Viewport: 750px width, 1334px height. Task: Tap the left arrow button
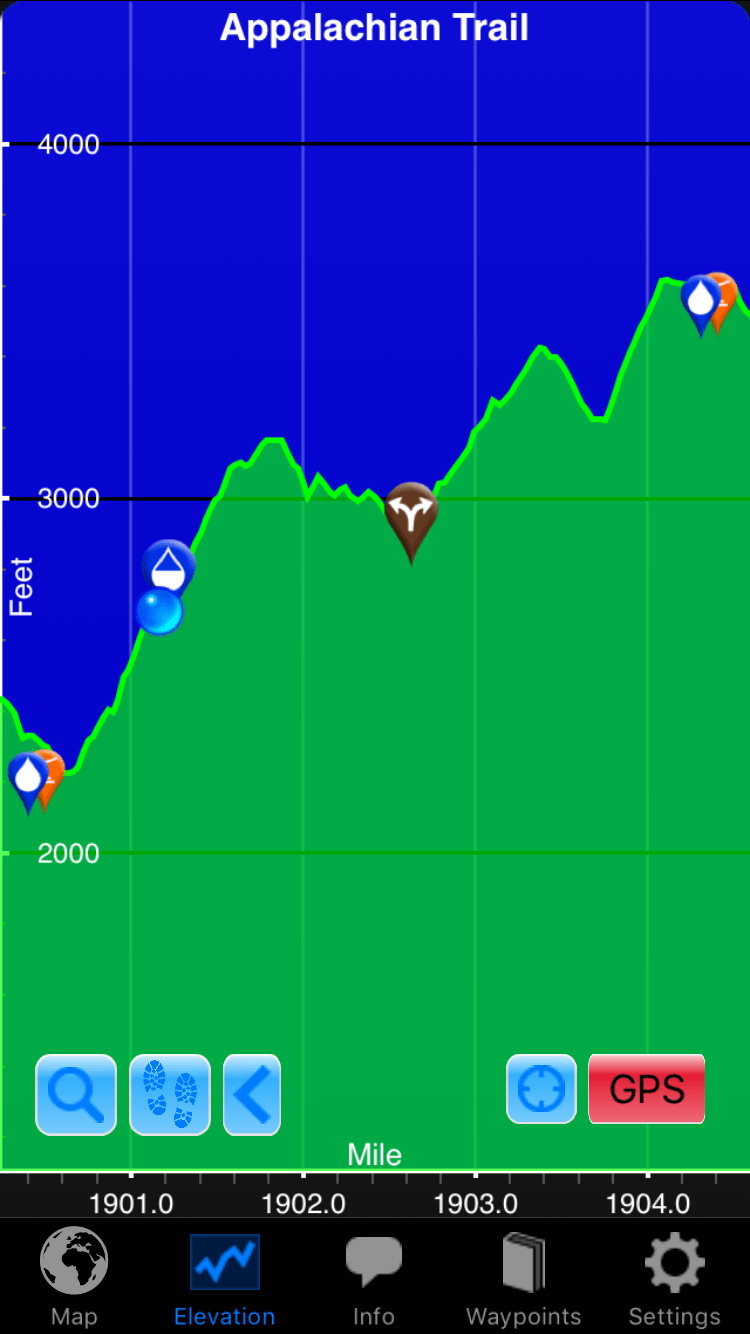coord(252,1094)
